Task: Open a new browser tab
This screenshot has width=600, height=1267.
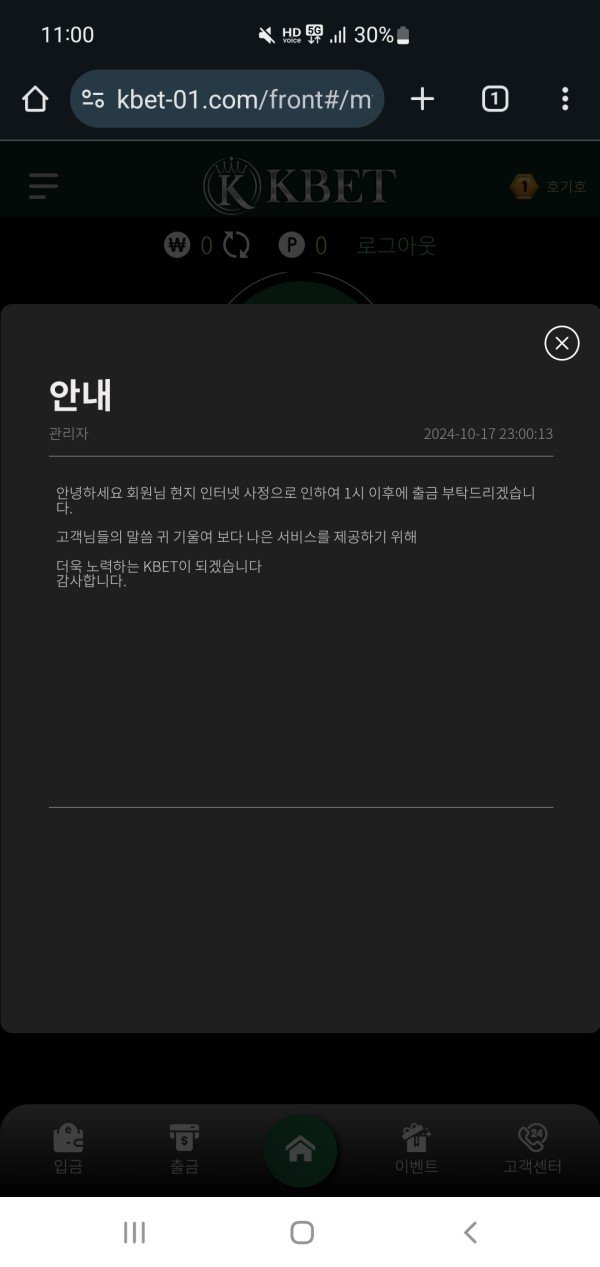Action: (x=422, y=99)
